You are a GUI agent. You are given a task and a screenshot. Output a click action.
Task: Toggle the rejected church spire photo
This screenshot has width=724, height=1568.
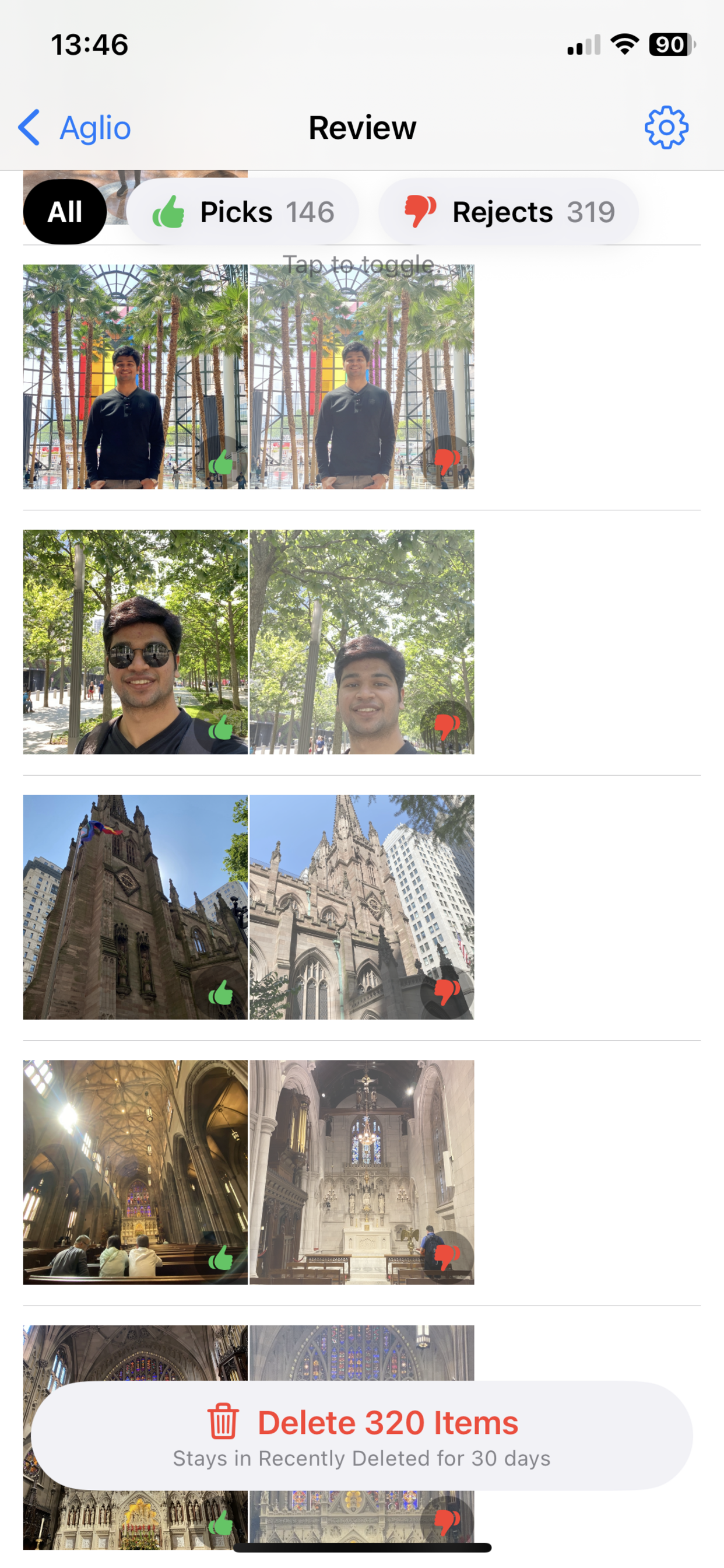tap(361, 907)
